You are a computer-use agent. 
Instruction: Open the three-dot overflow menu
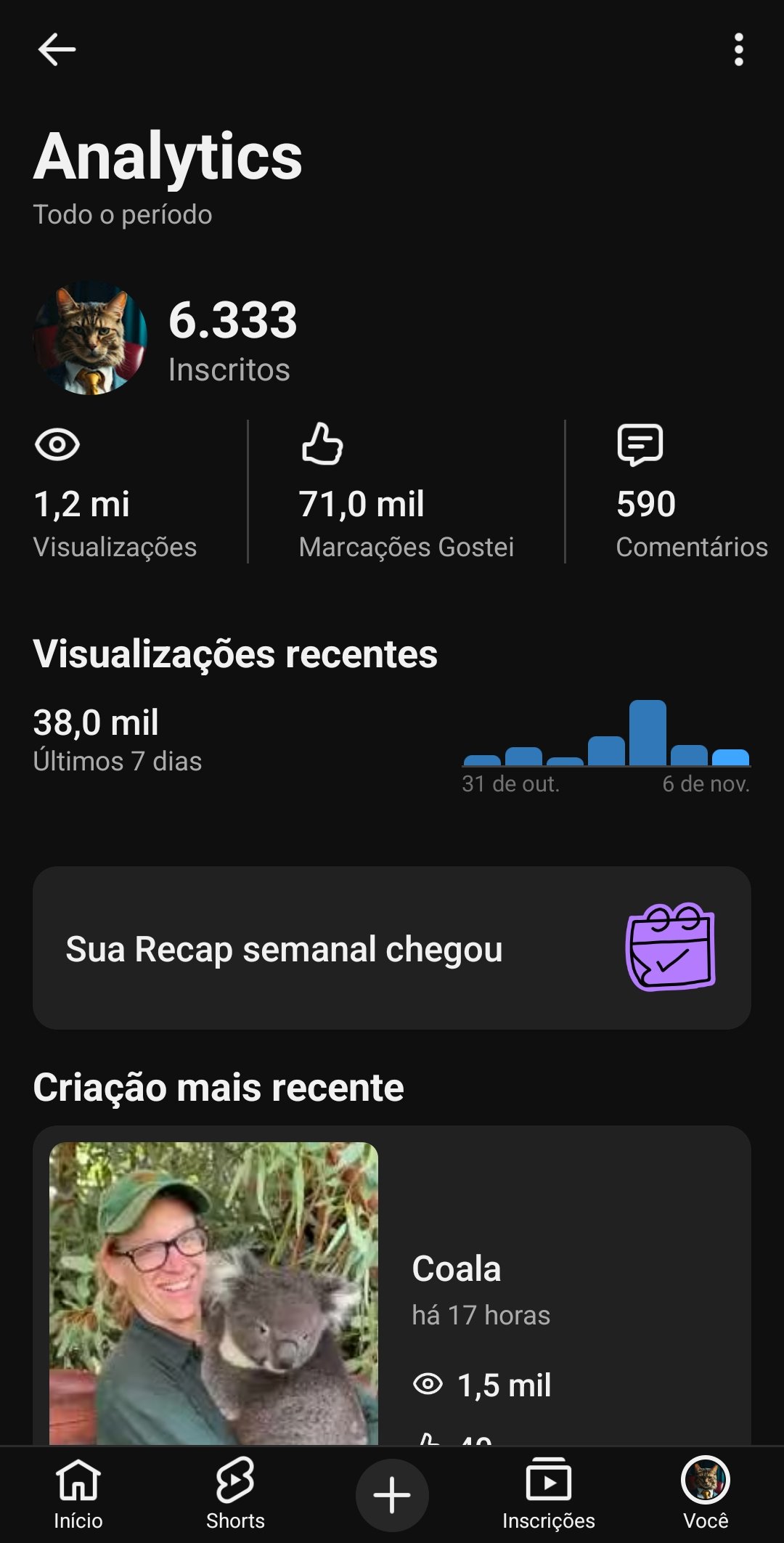pyautogui.click(x=739, y=49)
